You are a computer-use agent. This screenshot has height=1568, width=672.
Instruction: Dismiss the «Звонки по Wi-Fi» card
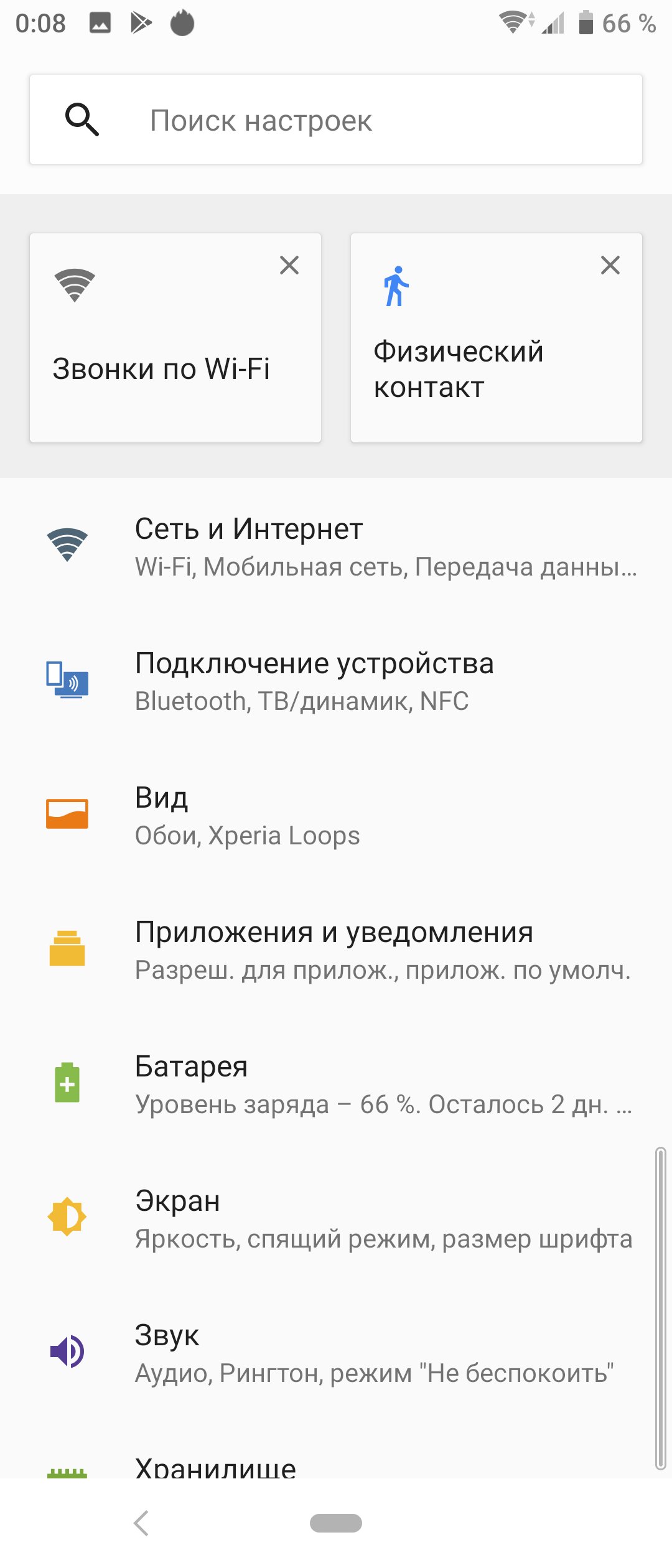[289, 266]
